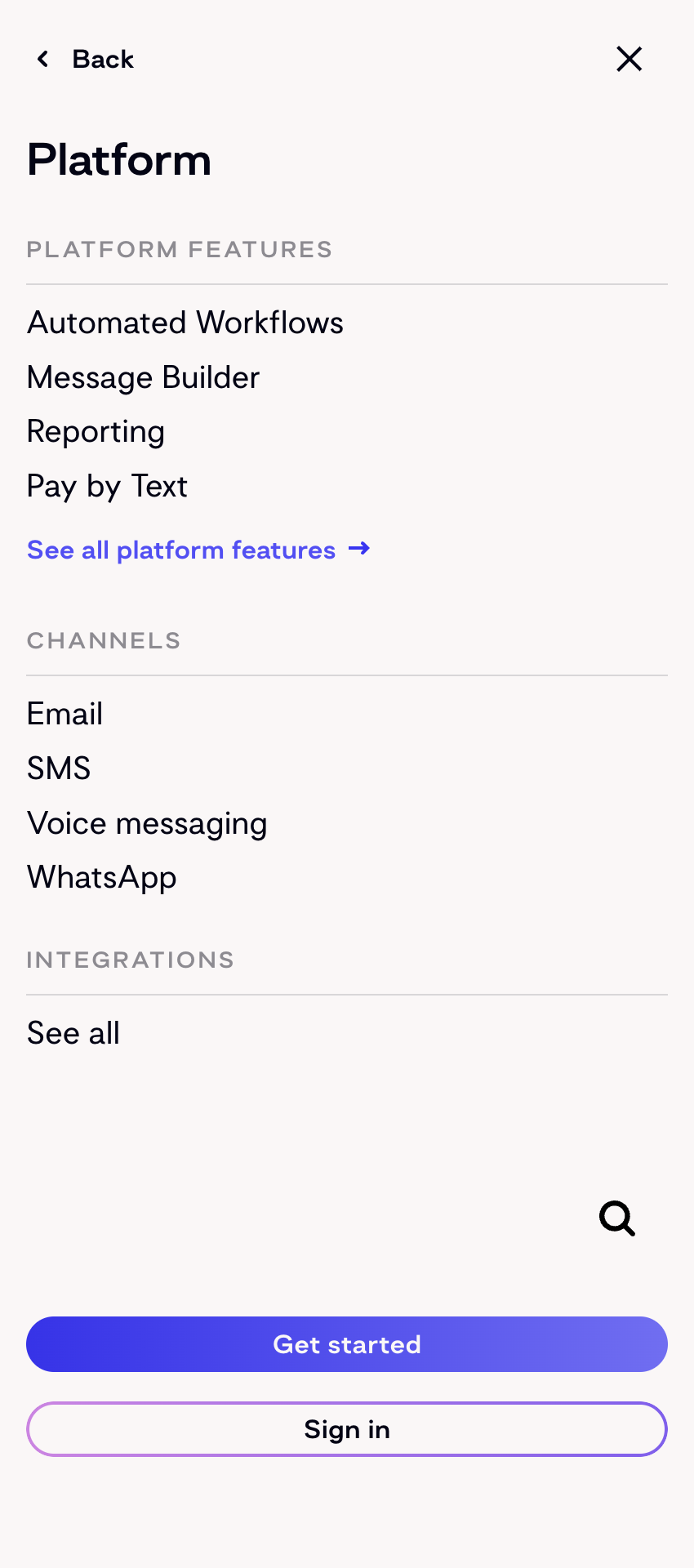
Task: Open Voice messaging
Action: [147, 823]
